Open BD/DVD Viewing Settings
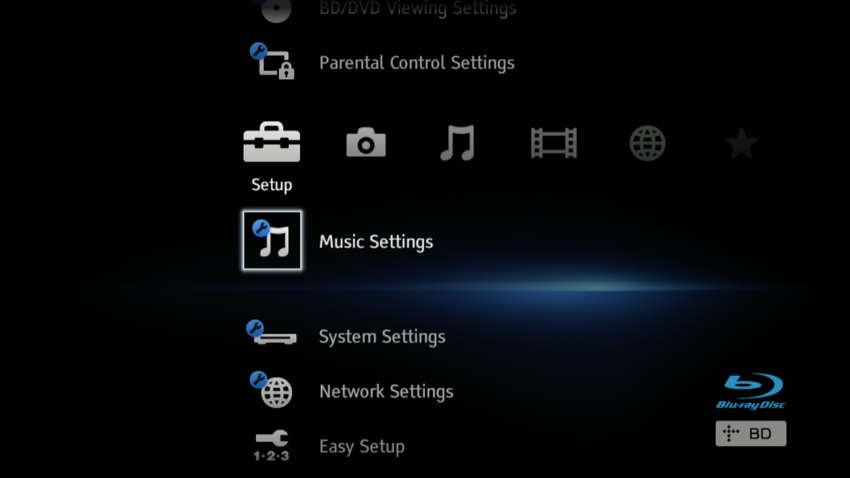Viewport: 850px width, 478px height. (x=416, y=9)
